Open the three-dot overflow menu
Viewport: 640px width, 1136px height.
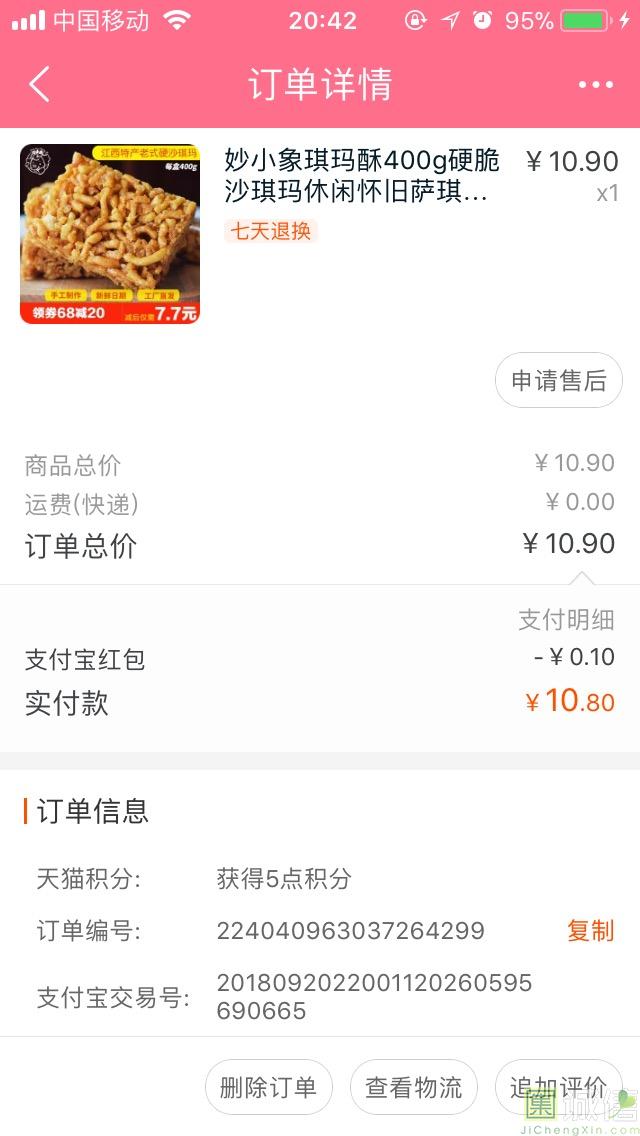click(x=596, y=85)
